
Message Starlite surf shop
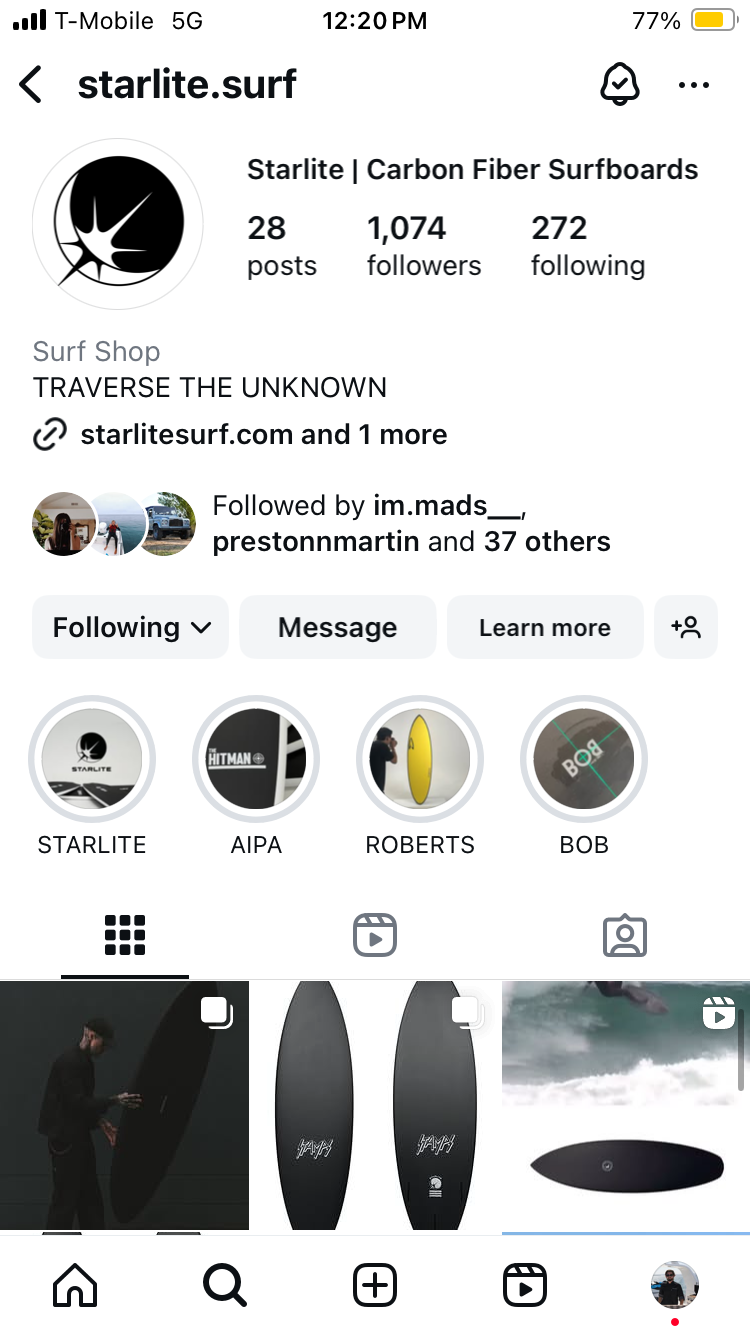point(337,628)
